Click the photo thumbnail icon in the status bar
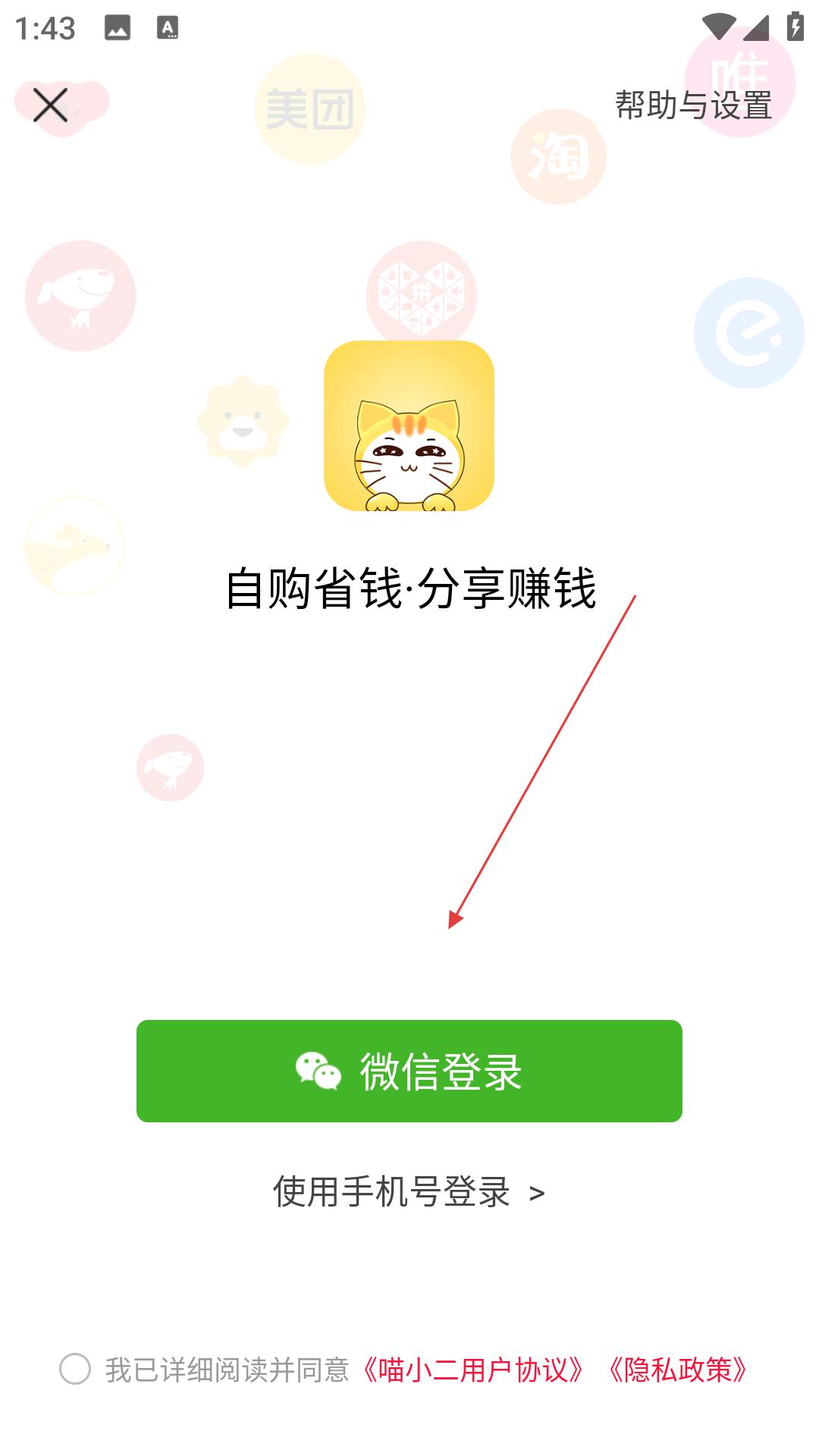Viewport: 819px width, 1456px height. tap(118, 27)
